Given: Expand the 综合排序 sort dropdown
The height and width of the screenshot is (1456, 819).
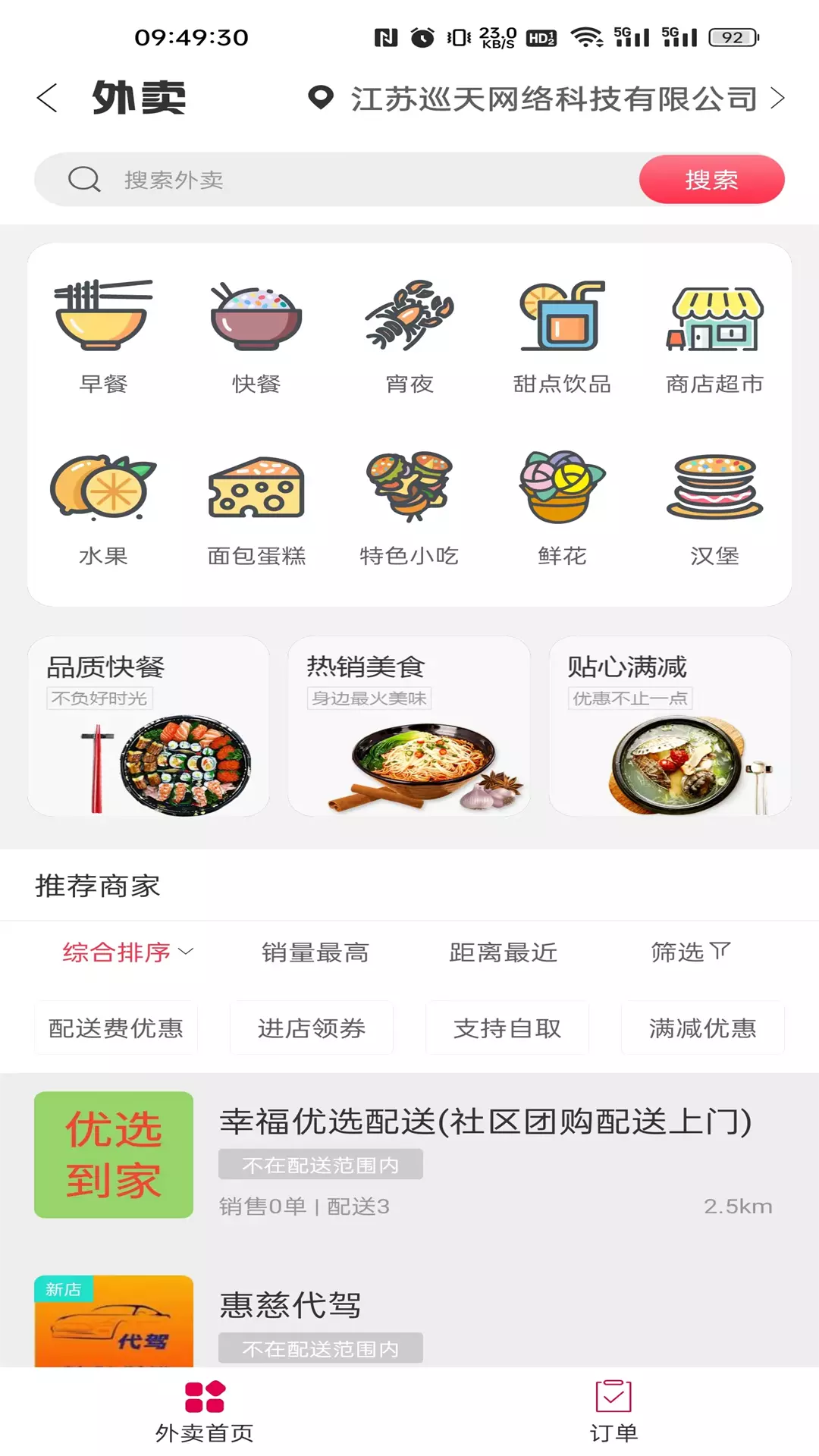Looking at the screenshot, I should 127,952.
